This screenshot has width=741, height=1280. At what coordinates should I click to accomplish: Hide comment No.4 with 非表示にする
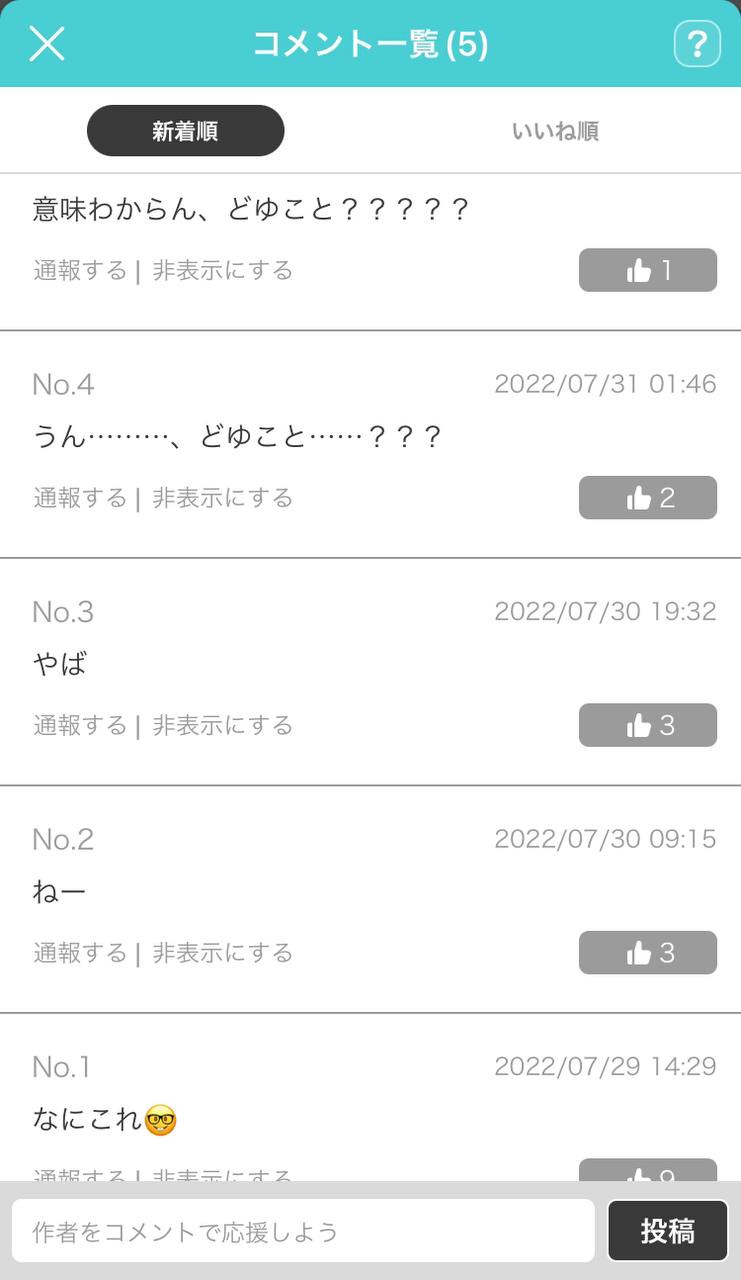tap(222, 498)
